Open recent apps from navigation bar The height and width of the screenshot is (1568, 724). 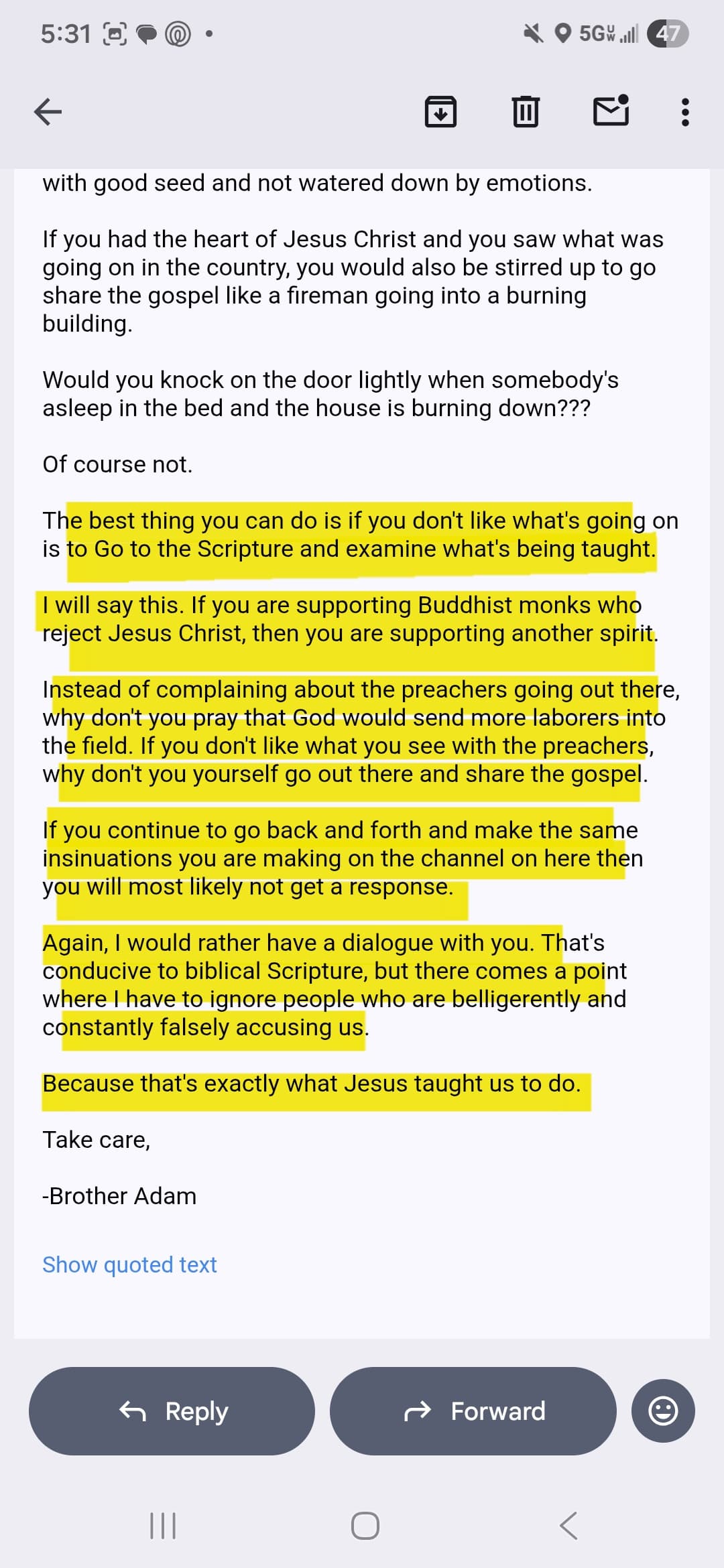point(163,1525)
